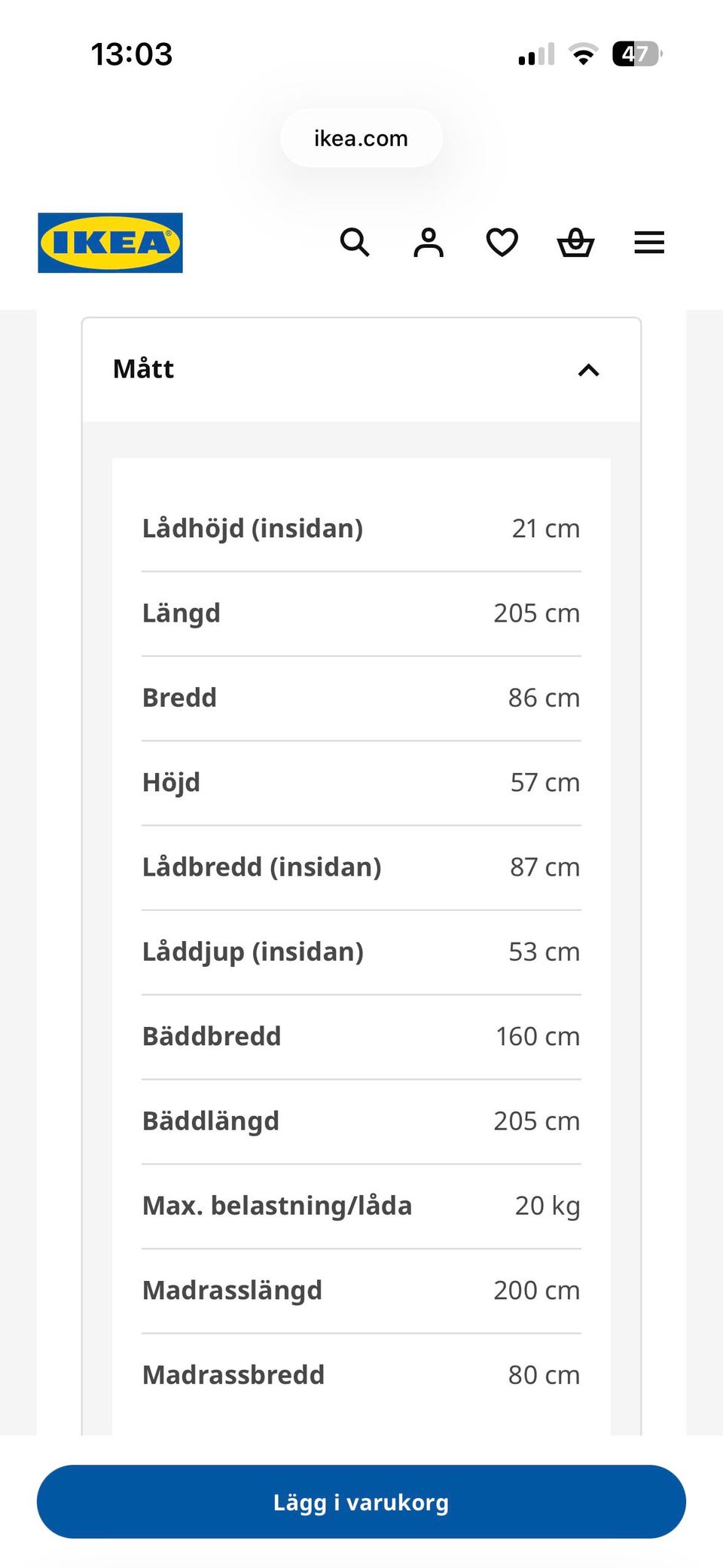Open the hamburger menu

[649, 243]
